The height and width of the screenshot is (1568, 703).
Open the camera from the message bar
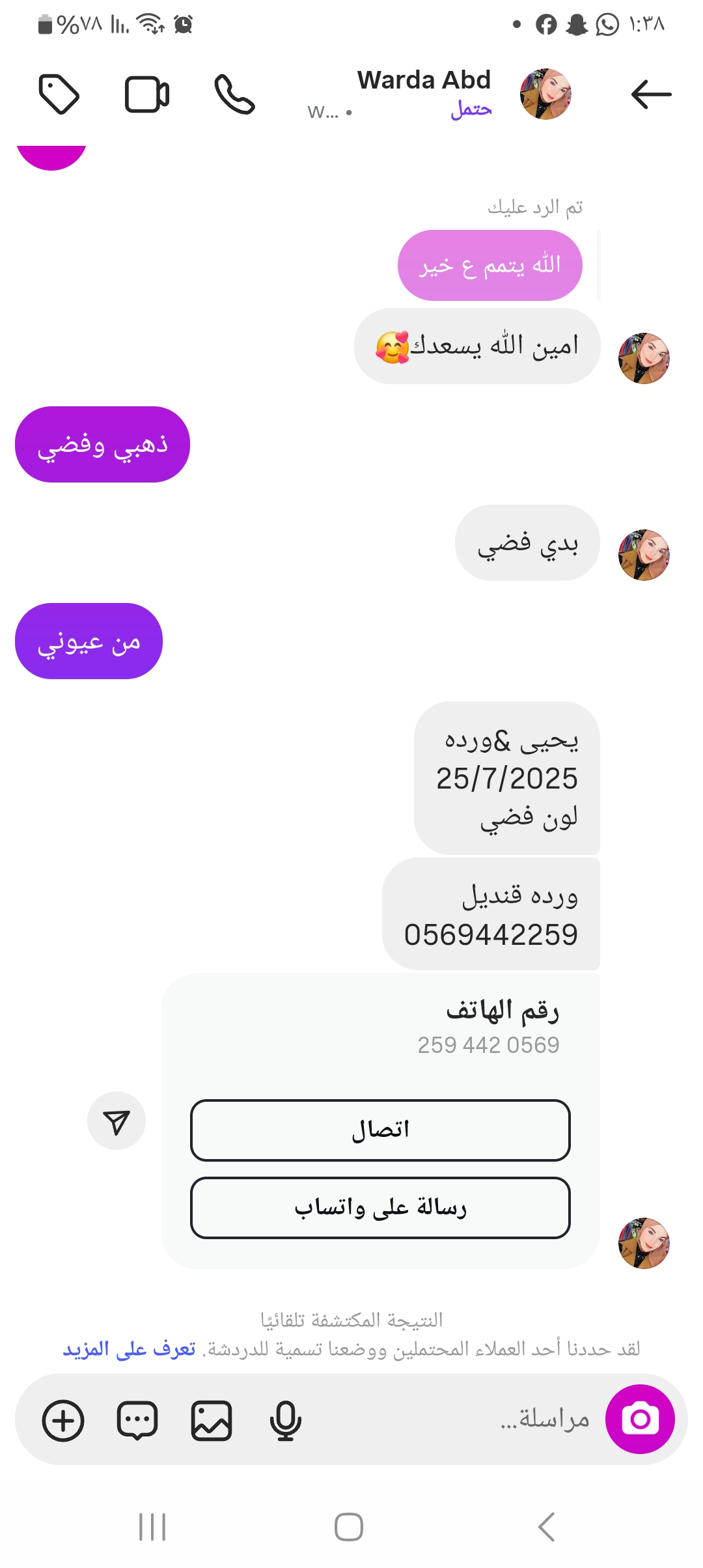639,1420
